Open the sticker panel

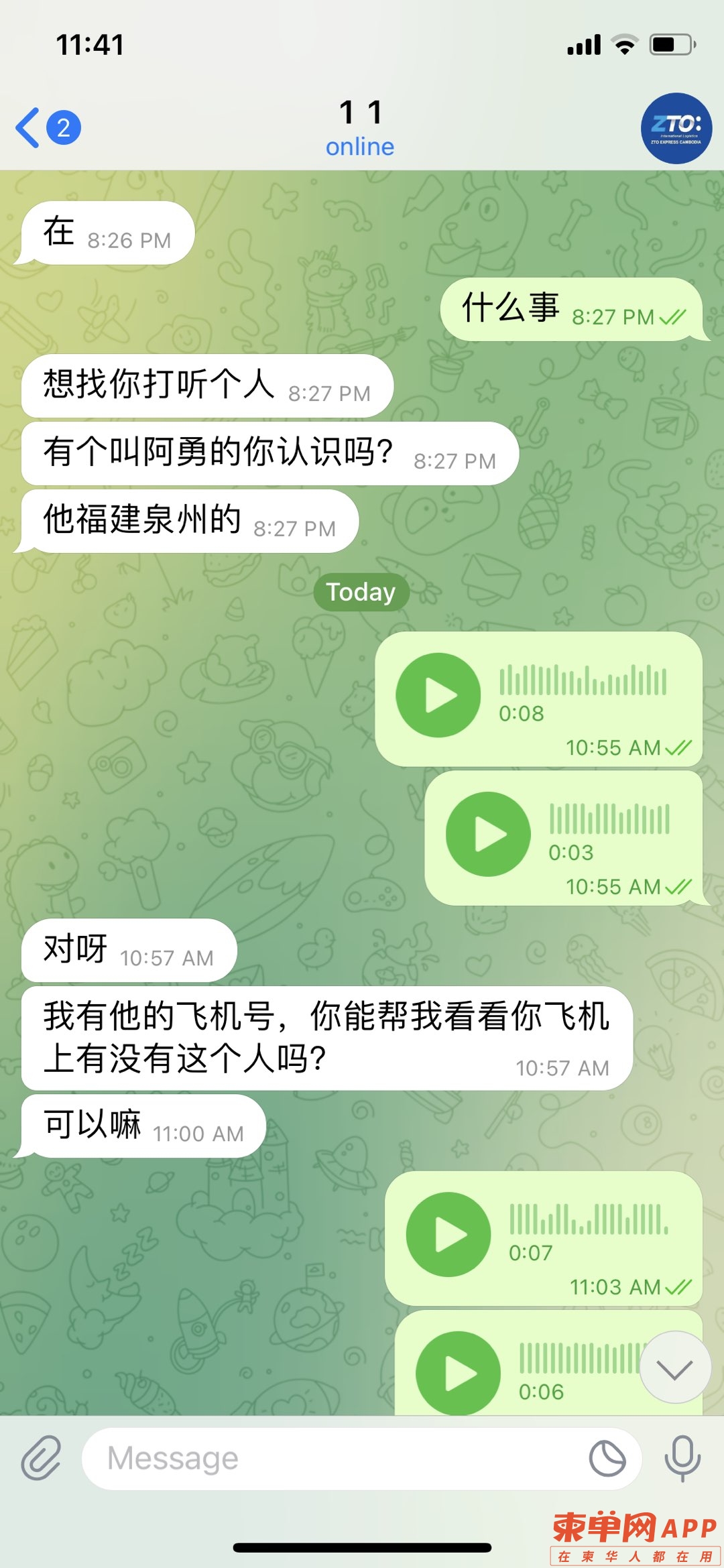(x=607, y=1458)
